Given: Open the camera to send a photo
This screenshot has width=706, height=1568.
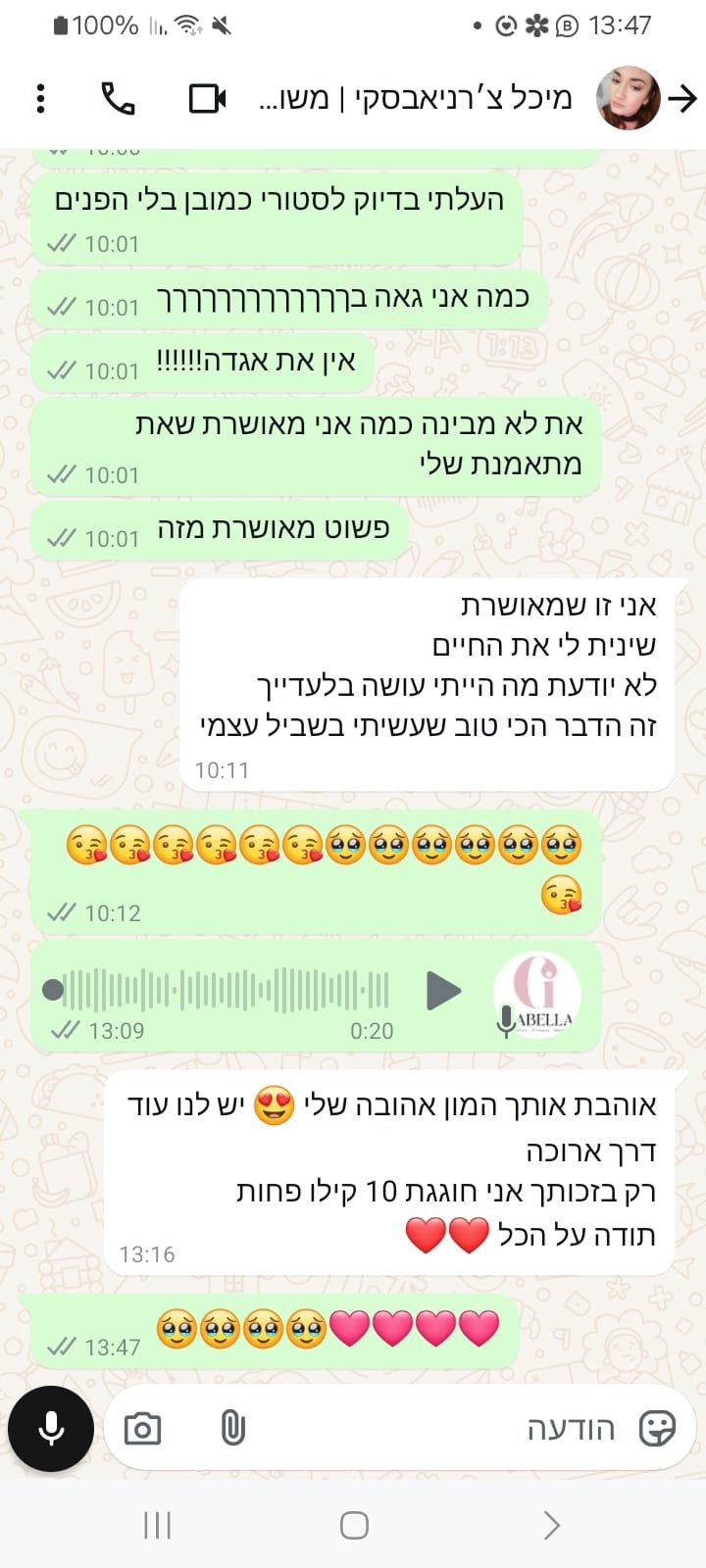Looking at the screenshot, I should point(143,1429).
